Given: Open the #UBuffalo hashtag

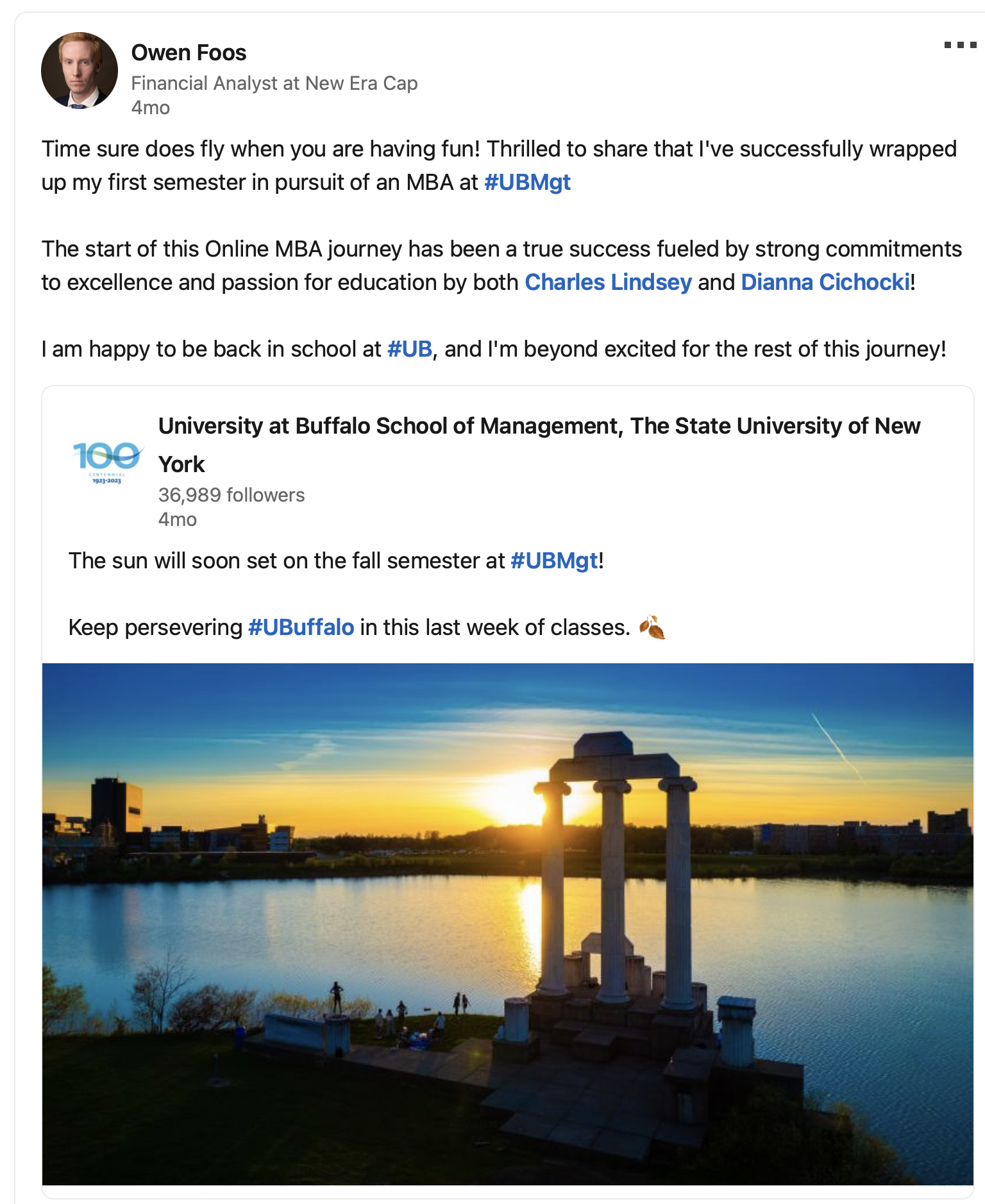Looking at the screenshot, I should pos(301,627).
